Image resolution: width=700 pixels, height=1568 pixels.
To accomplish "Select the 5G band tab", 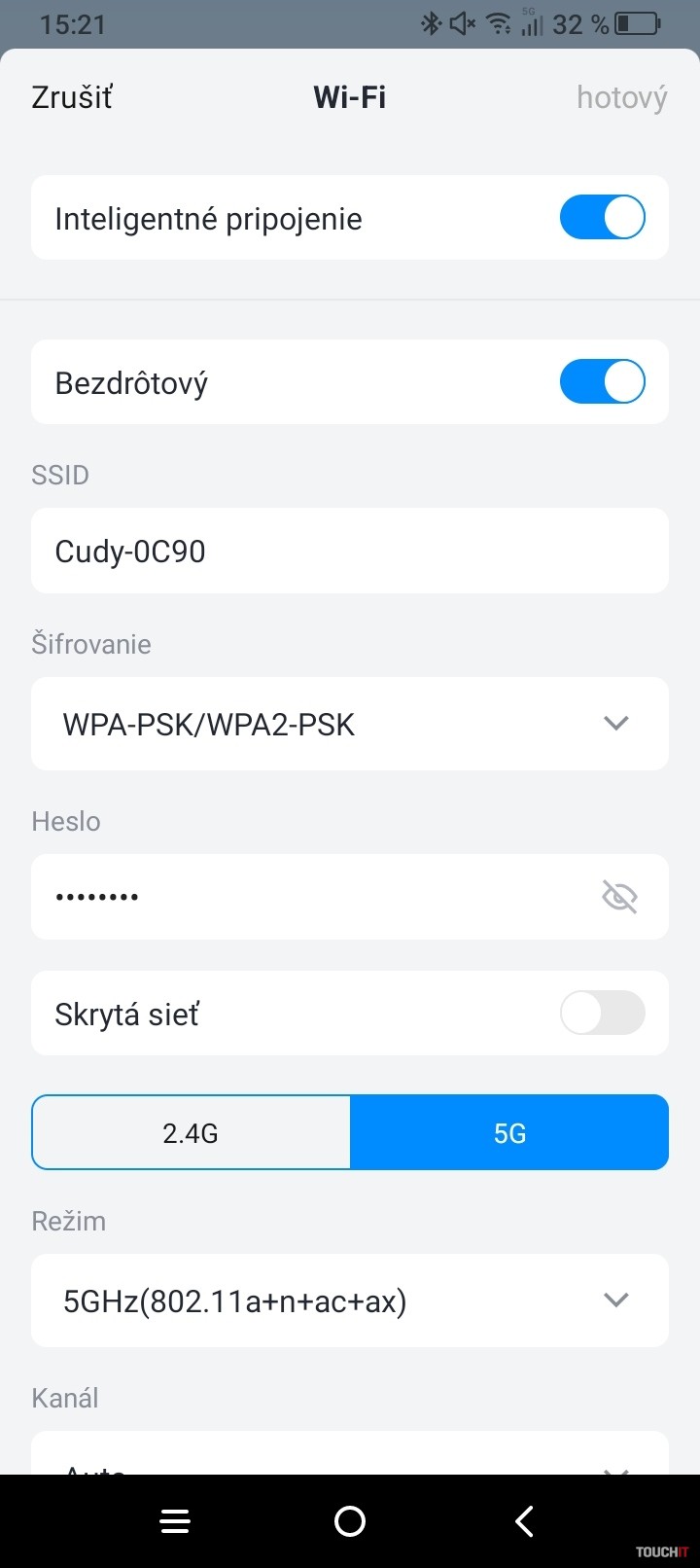I will (x=509, y=1132).
